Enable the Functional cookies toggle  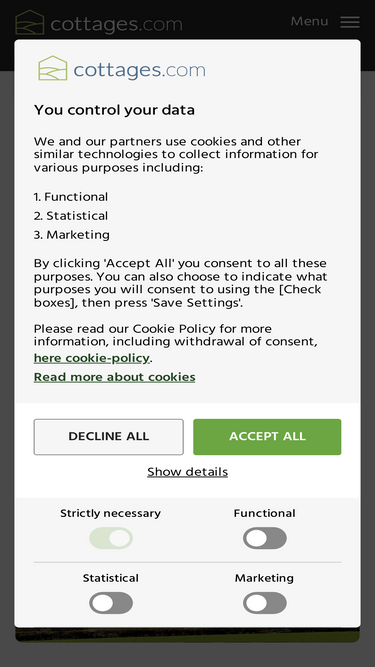pyautogui.click(x=264, y=538)
